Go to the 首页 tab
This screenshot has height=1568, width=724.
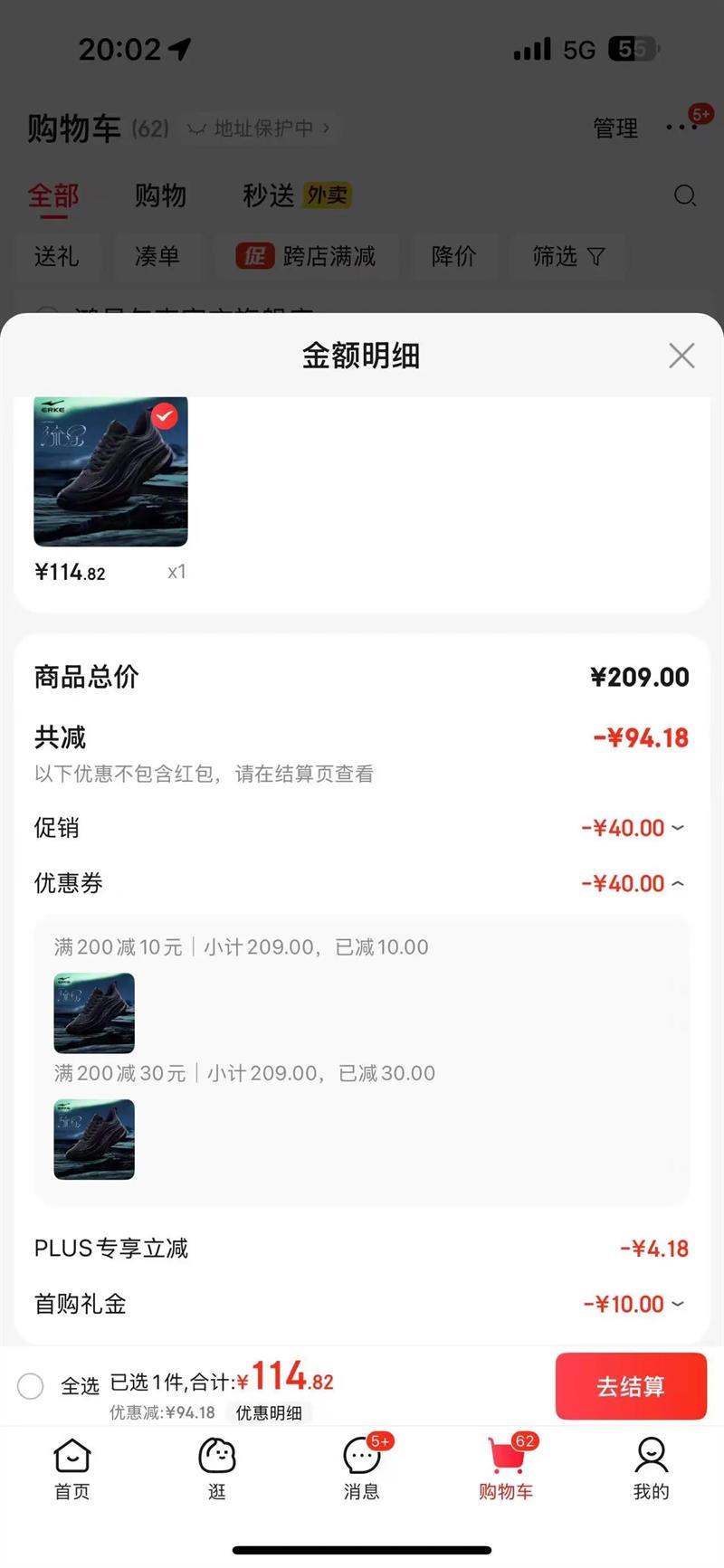72,1468
